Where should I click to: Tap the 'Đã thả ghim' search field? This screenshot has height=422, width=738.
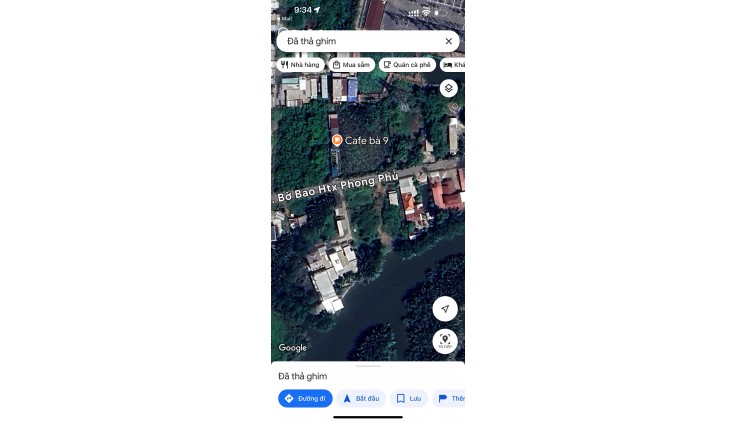tap(360, 41)
